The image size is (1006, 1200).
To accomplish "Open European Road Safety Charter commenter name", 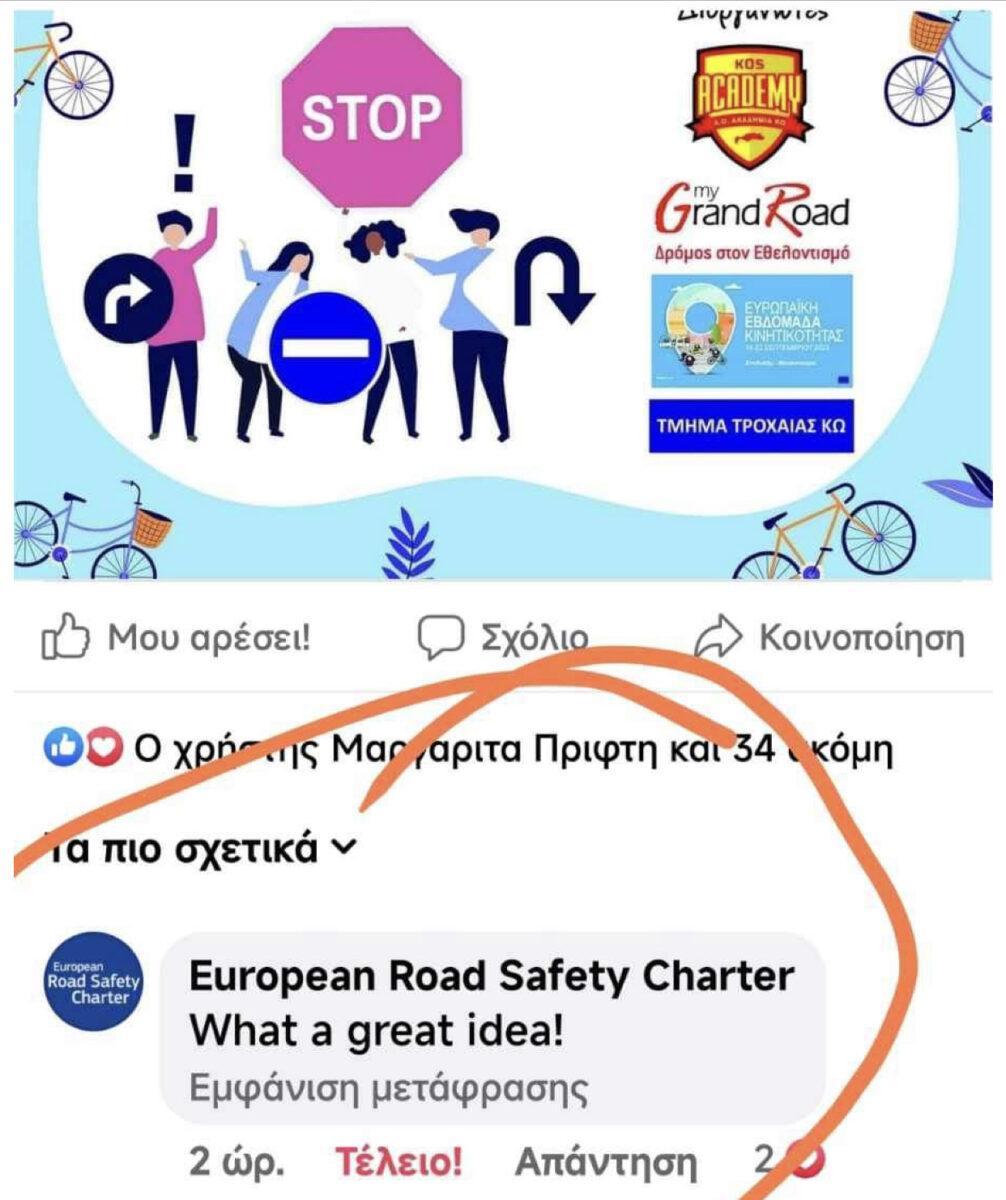I will tap(491, 974).
